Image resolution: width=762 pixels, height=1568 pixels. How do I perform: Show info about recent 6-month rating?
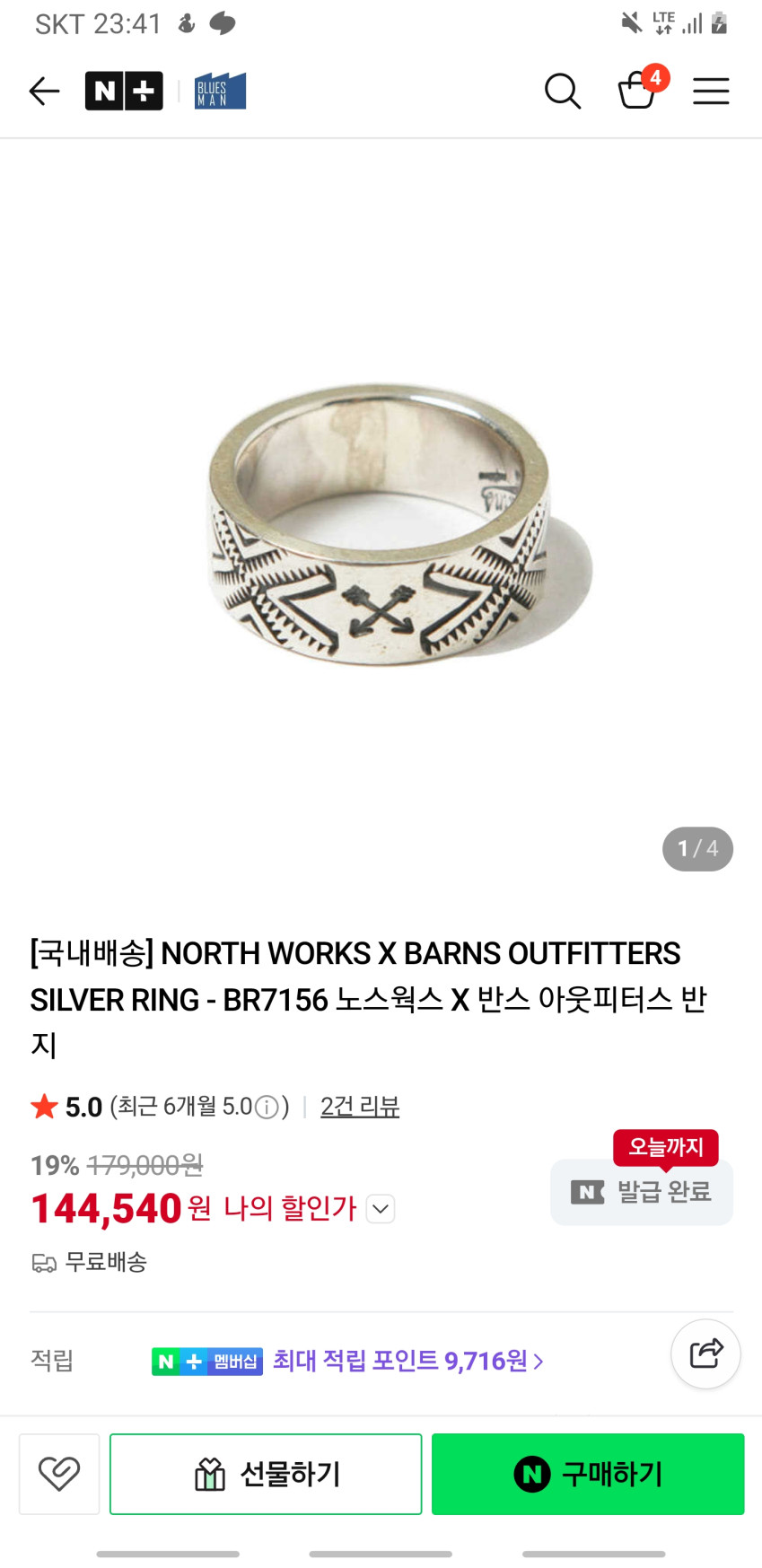[267, 1108]
